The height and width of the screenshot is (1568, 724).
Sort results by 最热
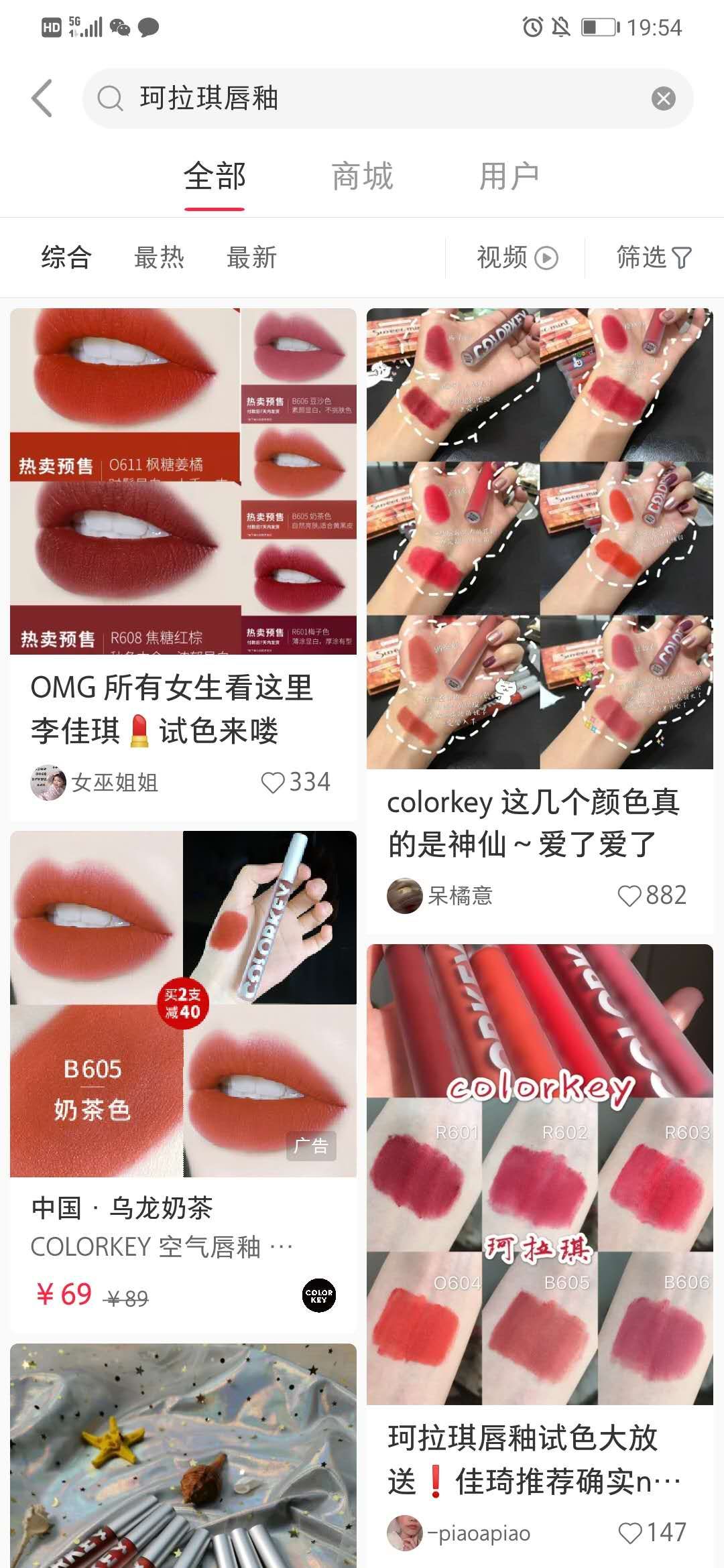coord(159,257)
